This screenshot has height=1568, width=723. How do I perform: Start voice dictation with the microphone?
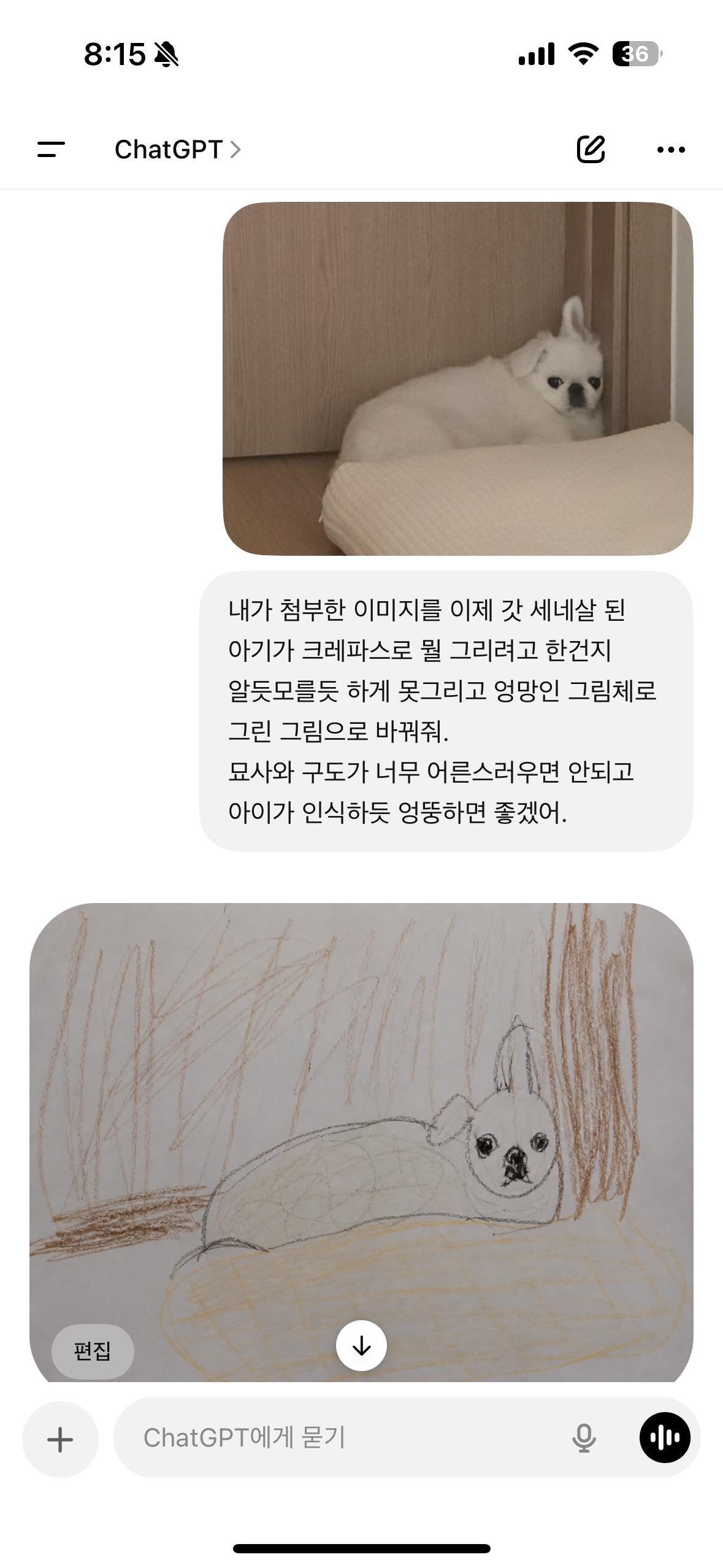tap(584, 1437)
